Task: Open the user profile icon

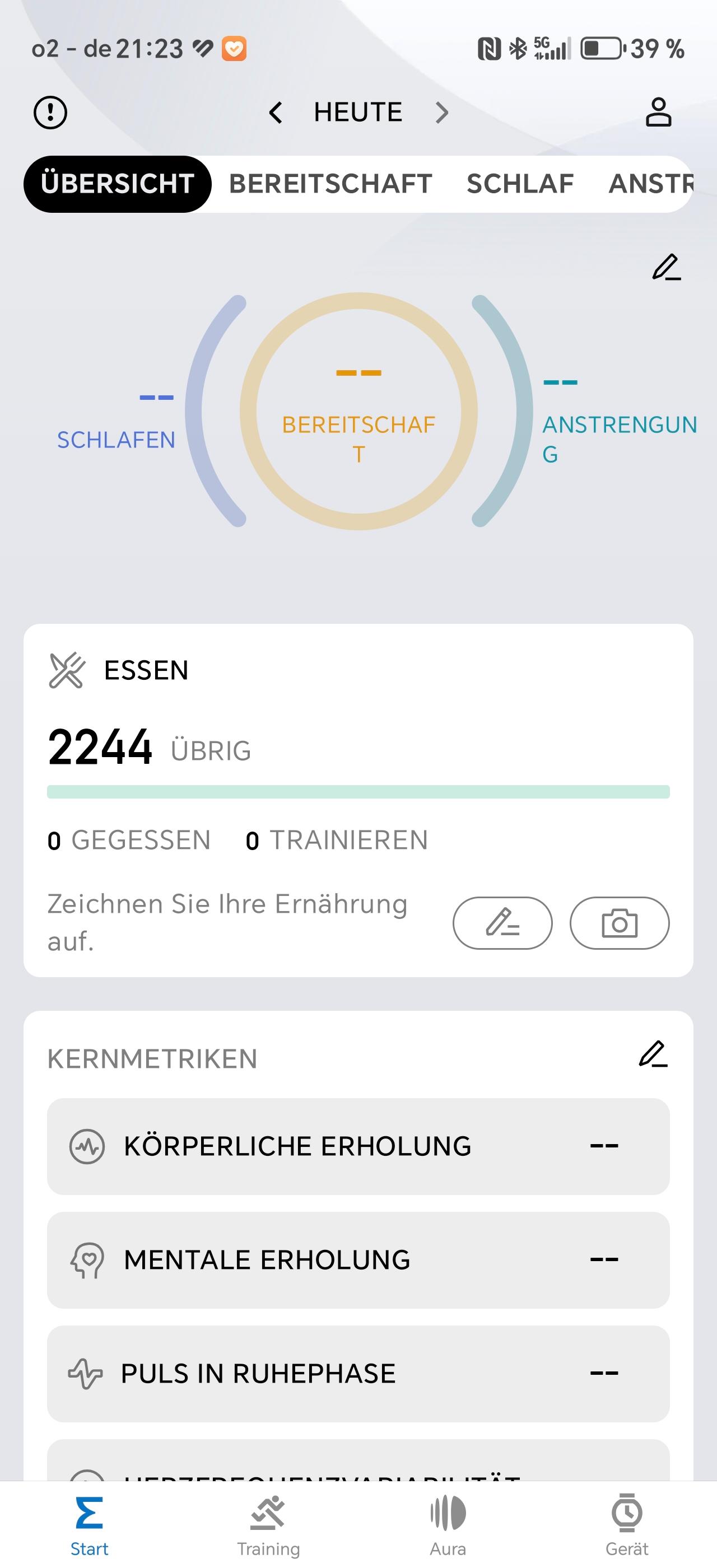Action: point(659,112)
